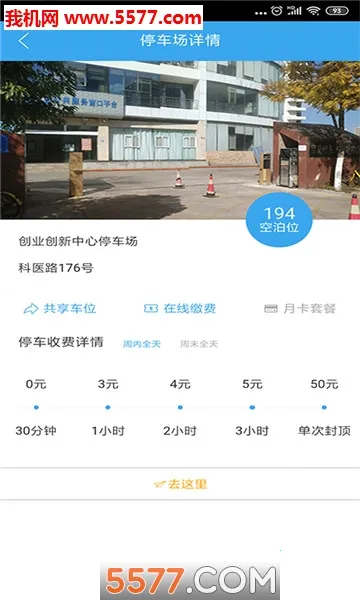Viewport: 360px width, 600px height.
Task: Go back from the 停车场详情 page
Action: tap(24, 41)
